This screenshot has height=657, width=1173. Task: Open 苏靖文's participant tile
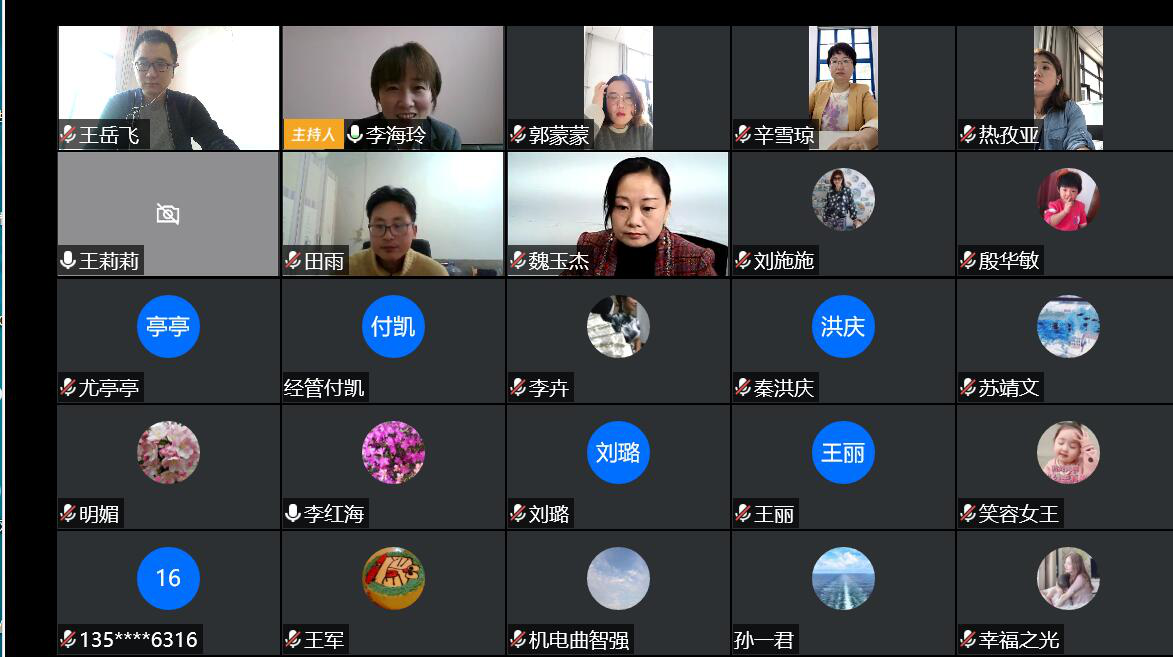pyautogui.click(x=1066, y=340)
